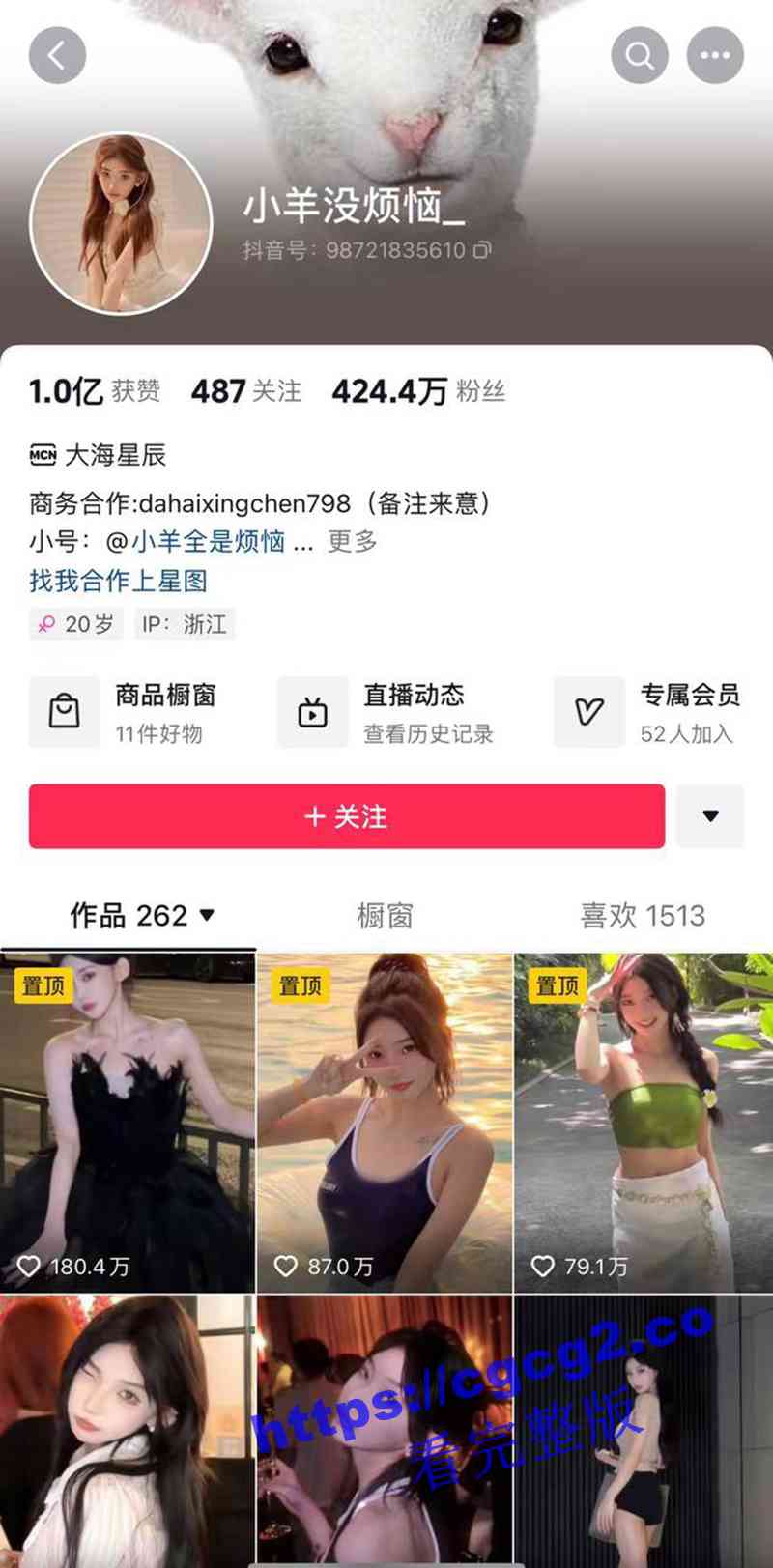Open 专属会员 via the membership icon

click(x=588, y=712)
